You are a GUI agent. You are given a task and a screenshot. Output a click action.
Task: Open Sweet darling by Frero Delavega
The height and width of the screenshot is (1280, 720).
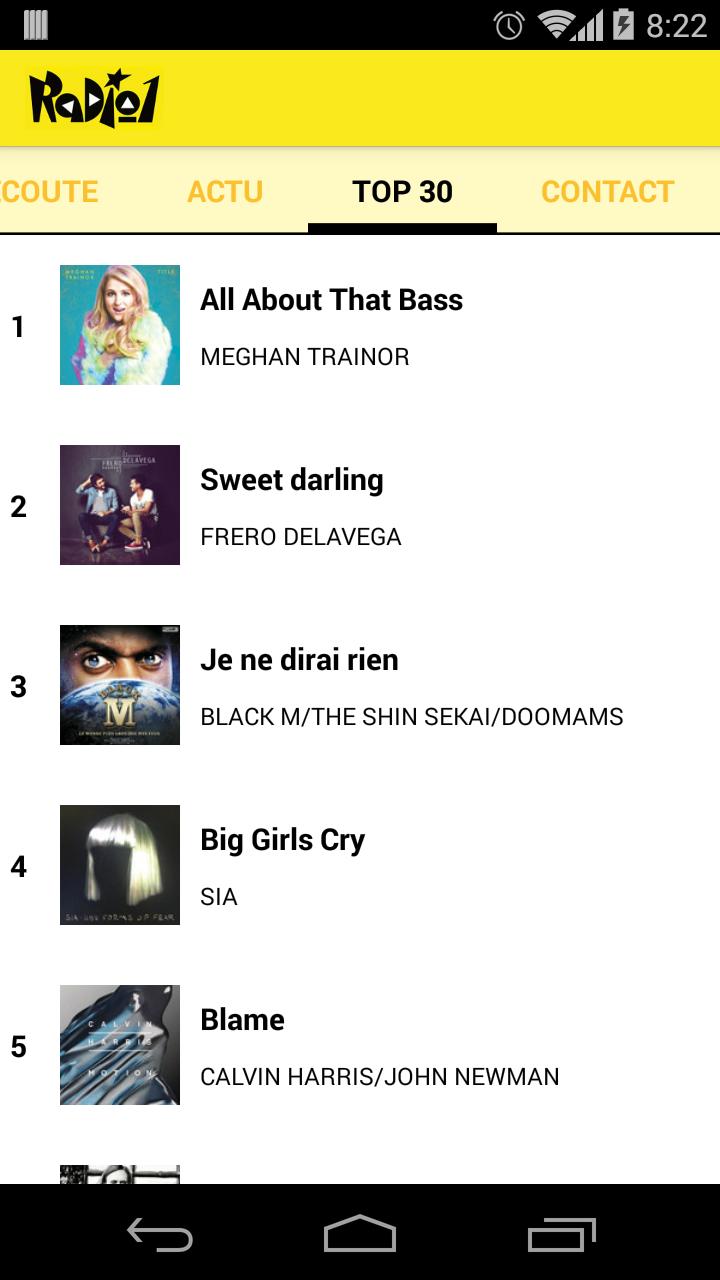(x=360, y=506)
